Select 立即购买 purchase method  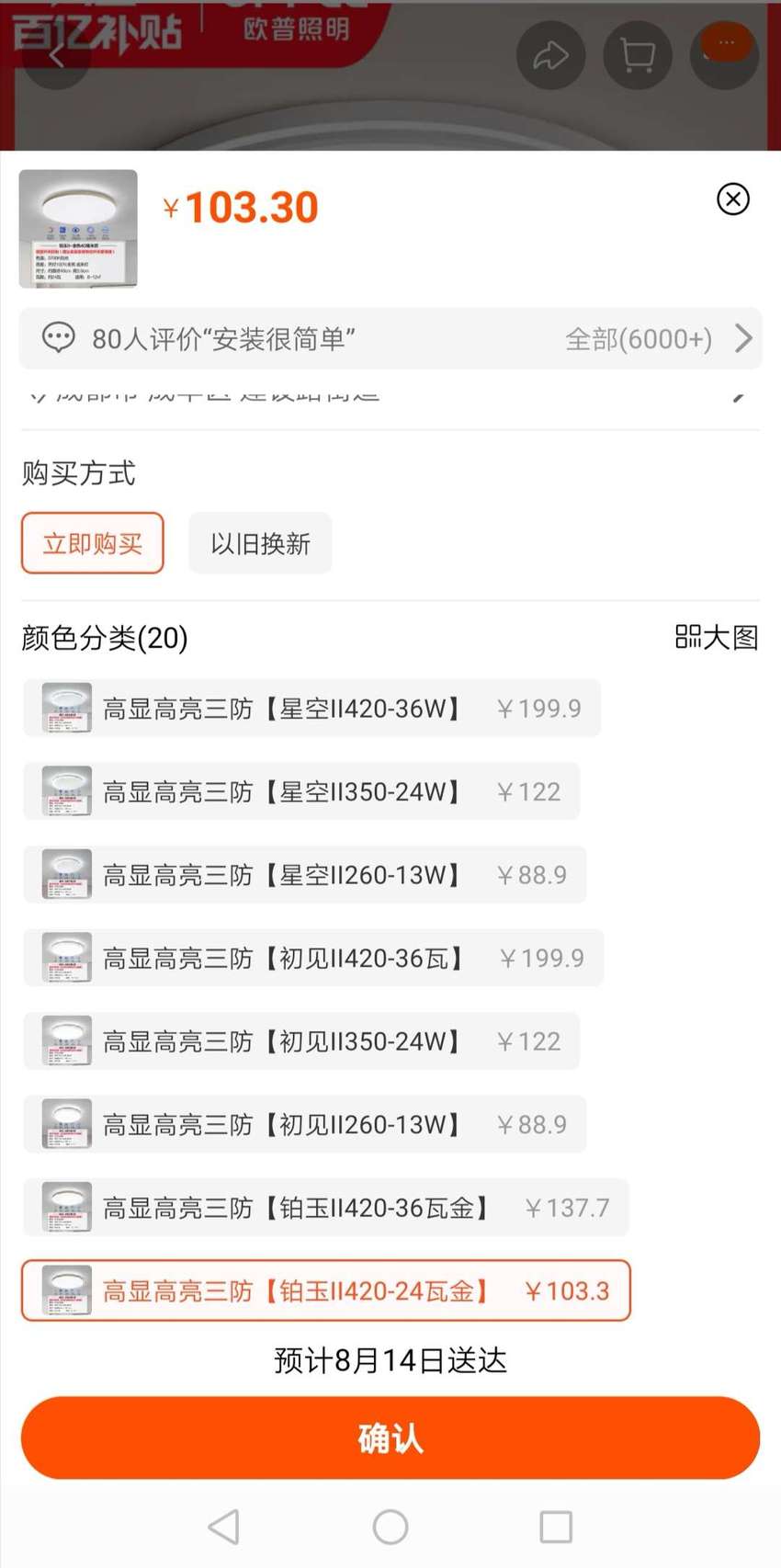(x=93, y=543)
